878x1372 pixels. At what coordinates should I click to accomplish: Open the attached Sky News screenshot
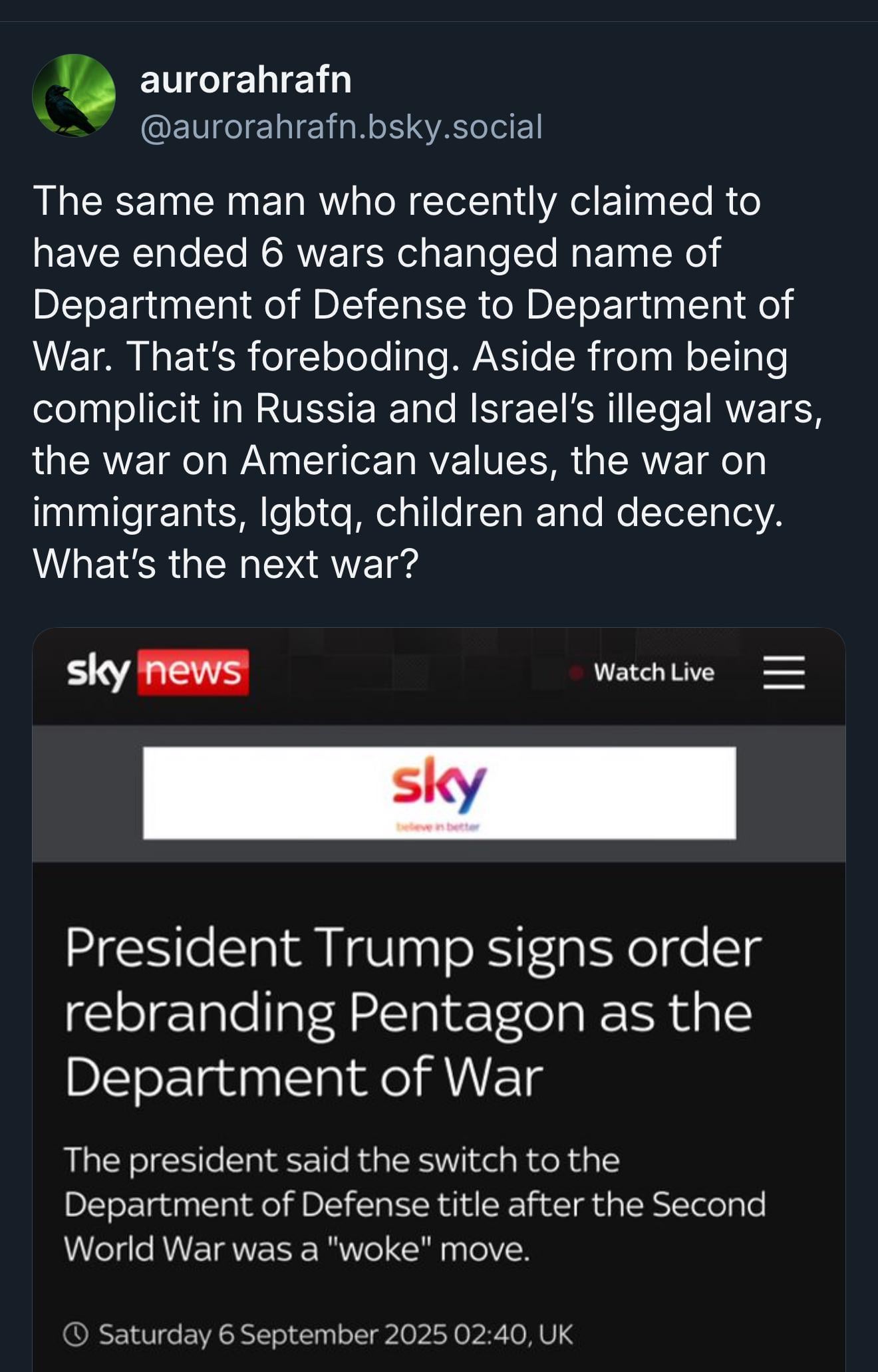click(x=439, y=998)
